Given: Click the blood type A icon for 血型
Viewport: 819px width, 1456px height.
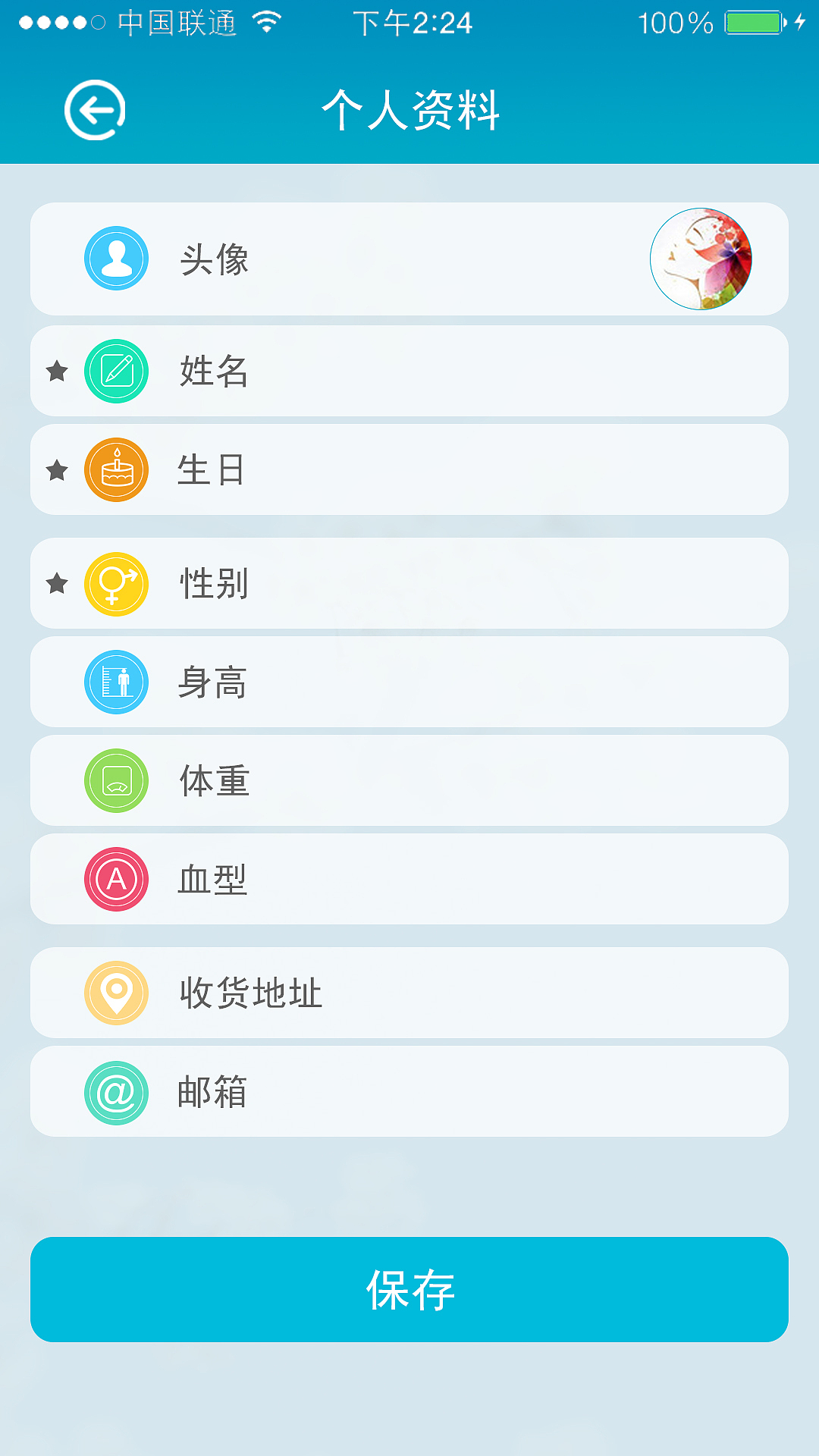Looking at the screenshot, I should pos(116,879).
